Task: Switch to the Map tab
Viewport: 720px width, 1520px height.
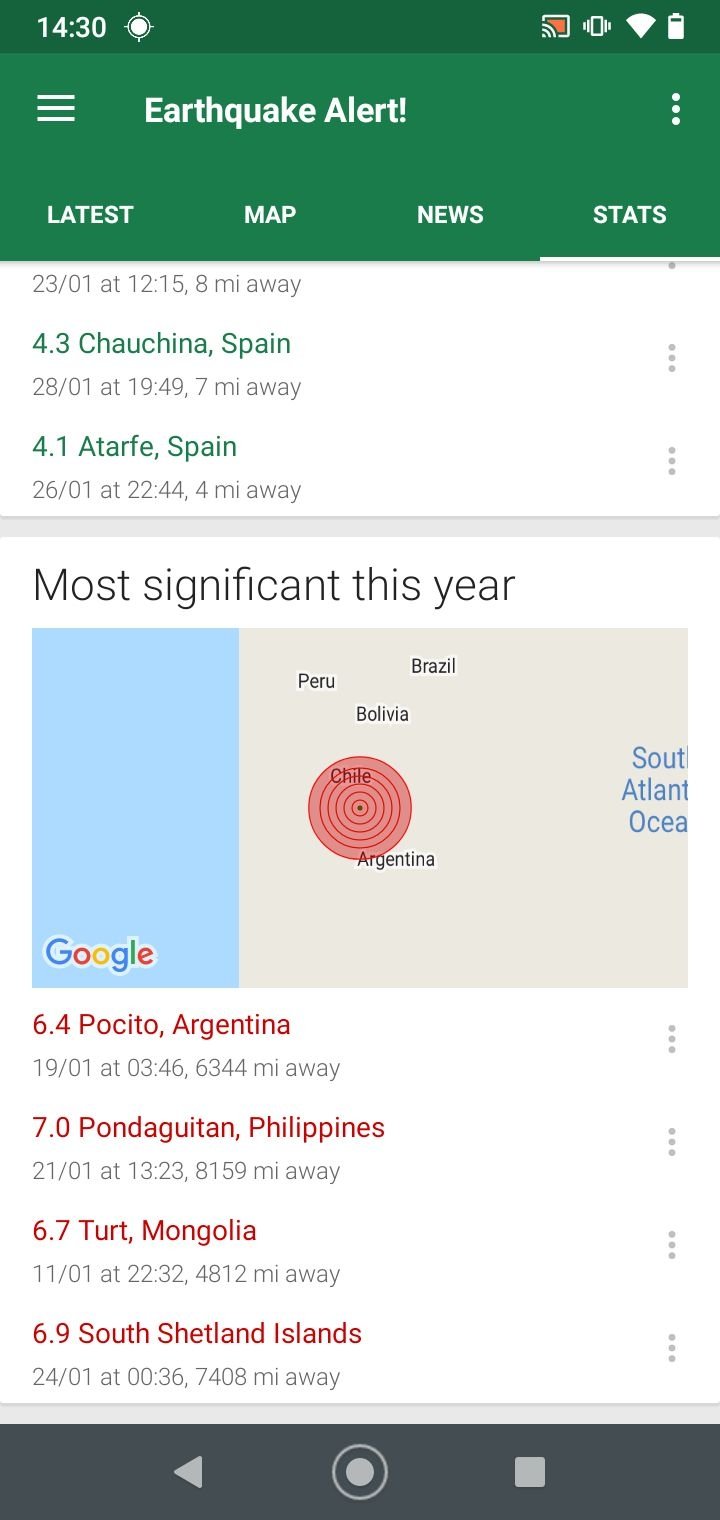Action: pyautogui.click(x=270, y=214)
